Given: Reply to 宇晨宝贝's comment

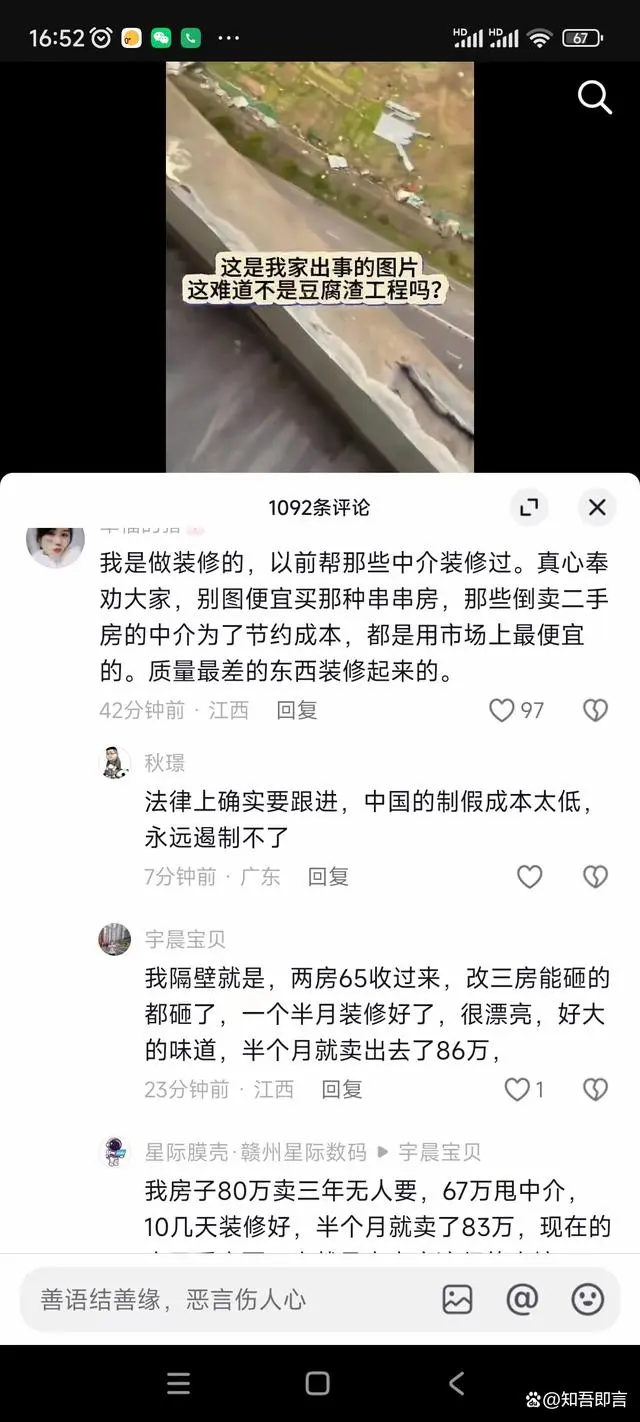Looking at the screenshot, I should click(x=341, y=1089).
